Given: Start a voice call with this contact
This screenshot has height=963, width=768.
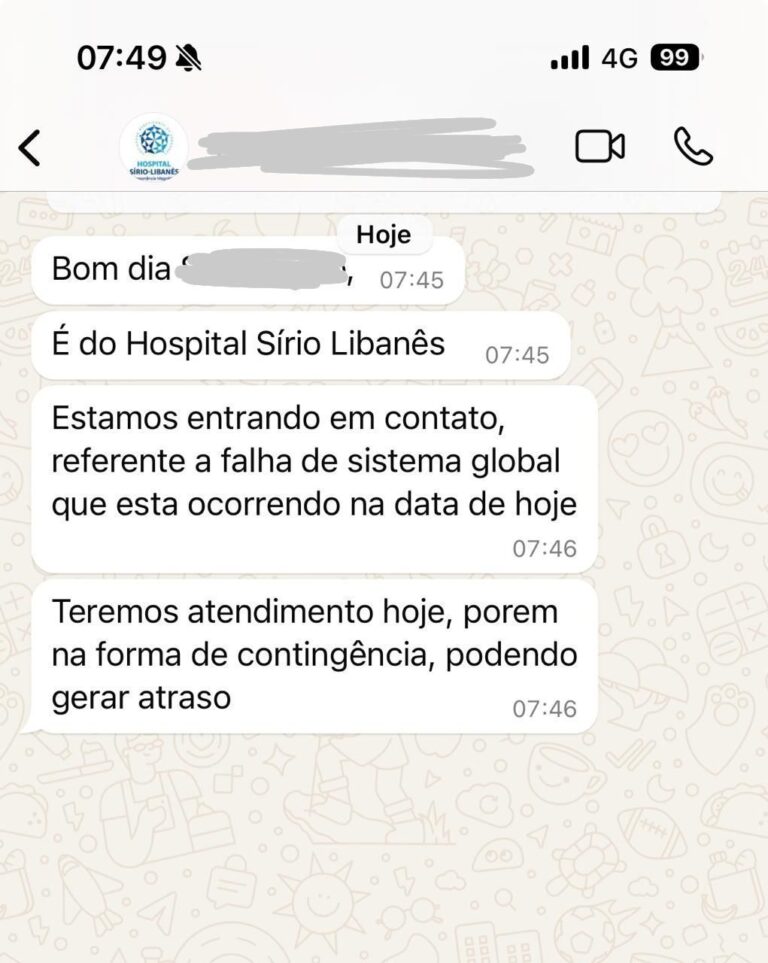Looking at the screenshot, I should coord(692,147).
